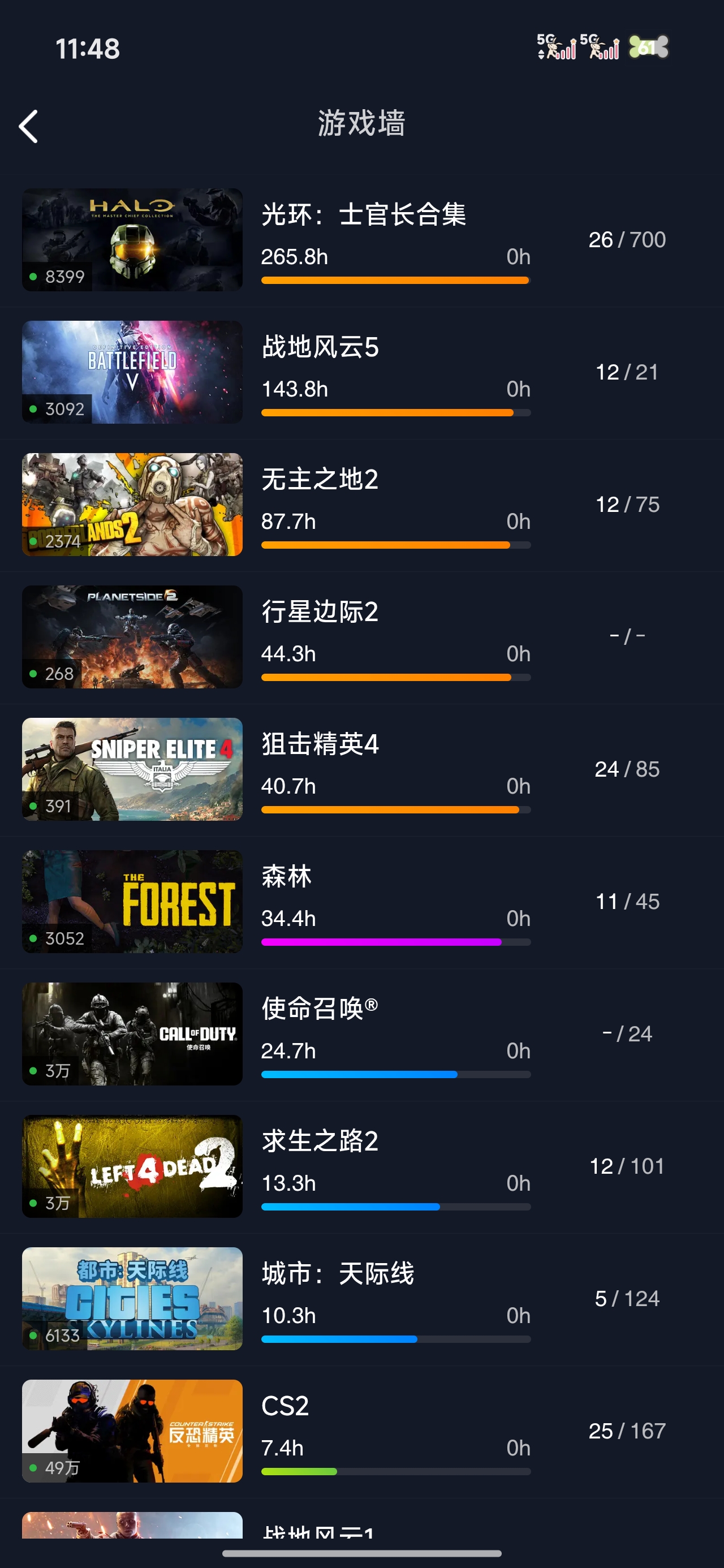View the CS2 game entry

click(x=361, y=1431)
